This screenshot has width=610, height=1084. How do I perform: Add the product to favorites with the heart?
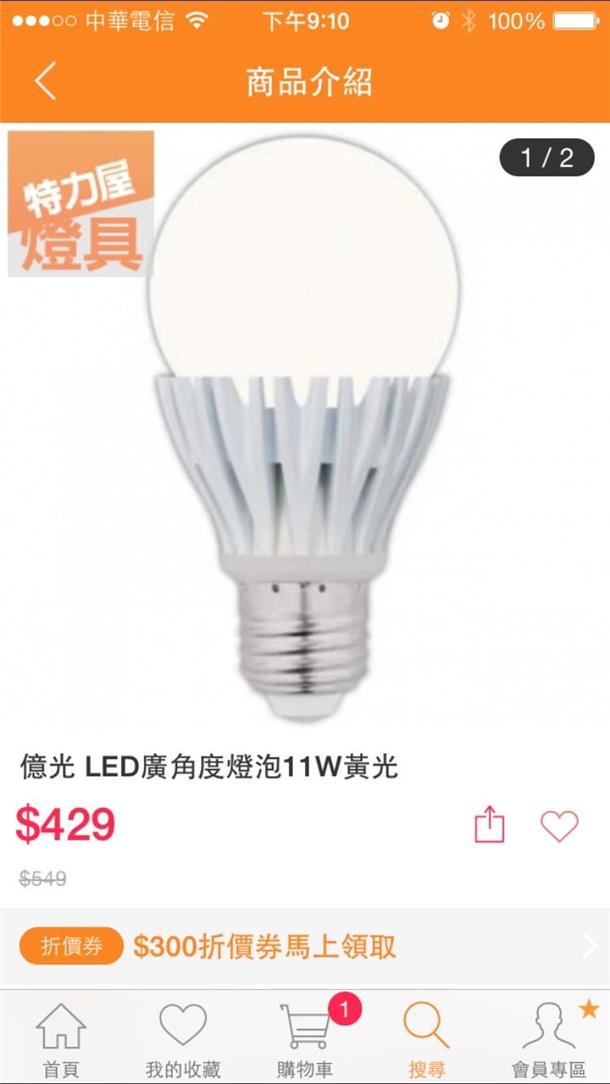coord(559,826)
